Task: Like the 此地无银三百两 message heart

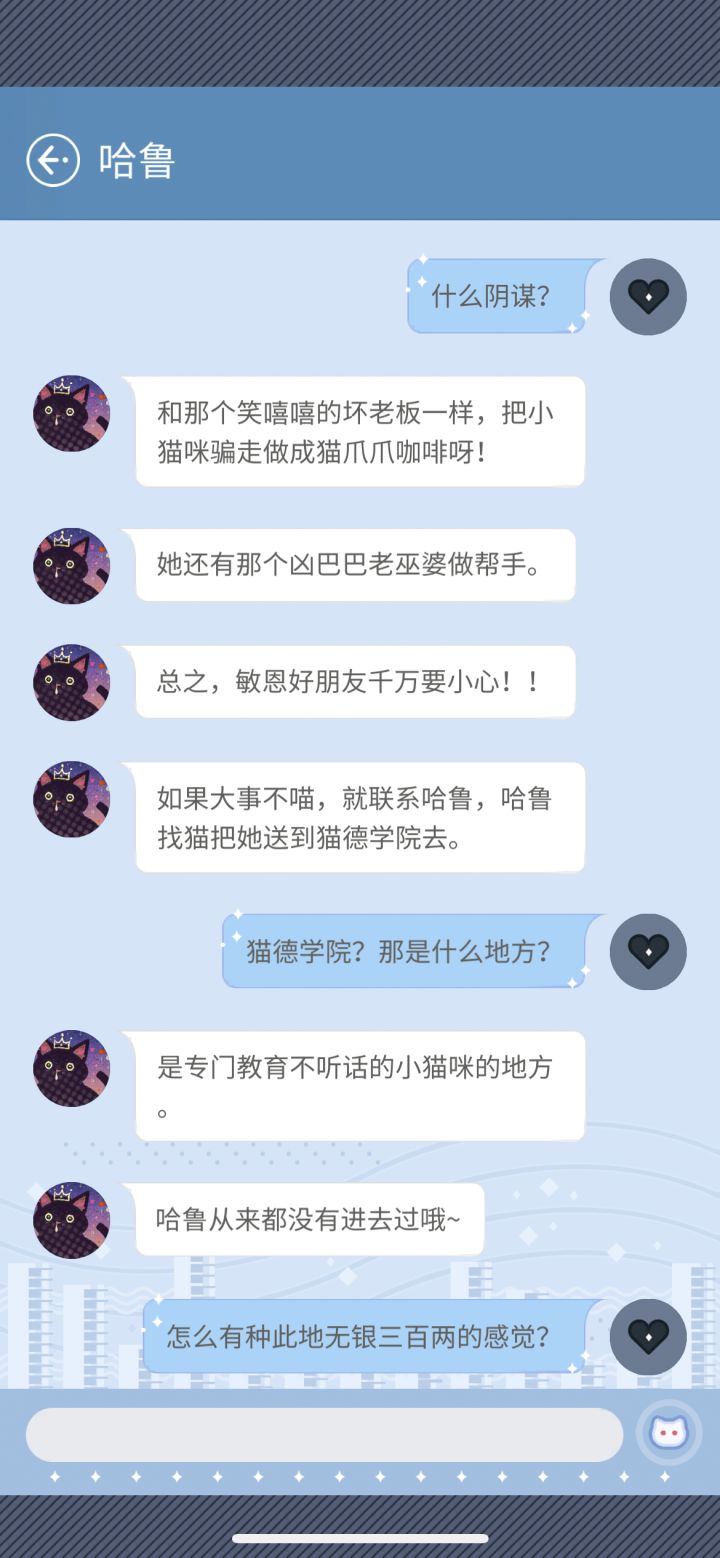Action: [647, 1335]
